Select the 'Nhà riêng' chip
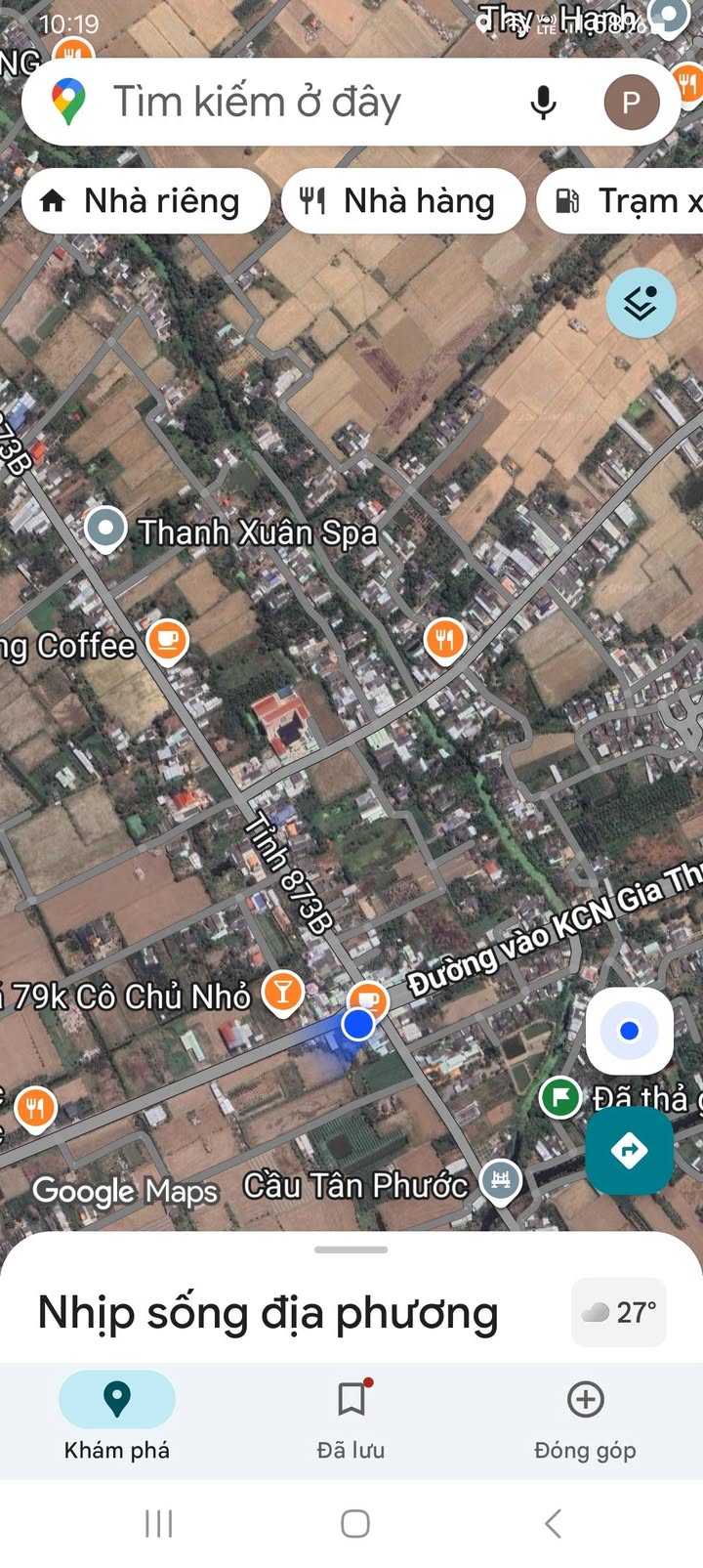This screenshot has width=703, height=1568. 145,200
